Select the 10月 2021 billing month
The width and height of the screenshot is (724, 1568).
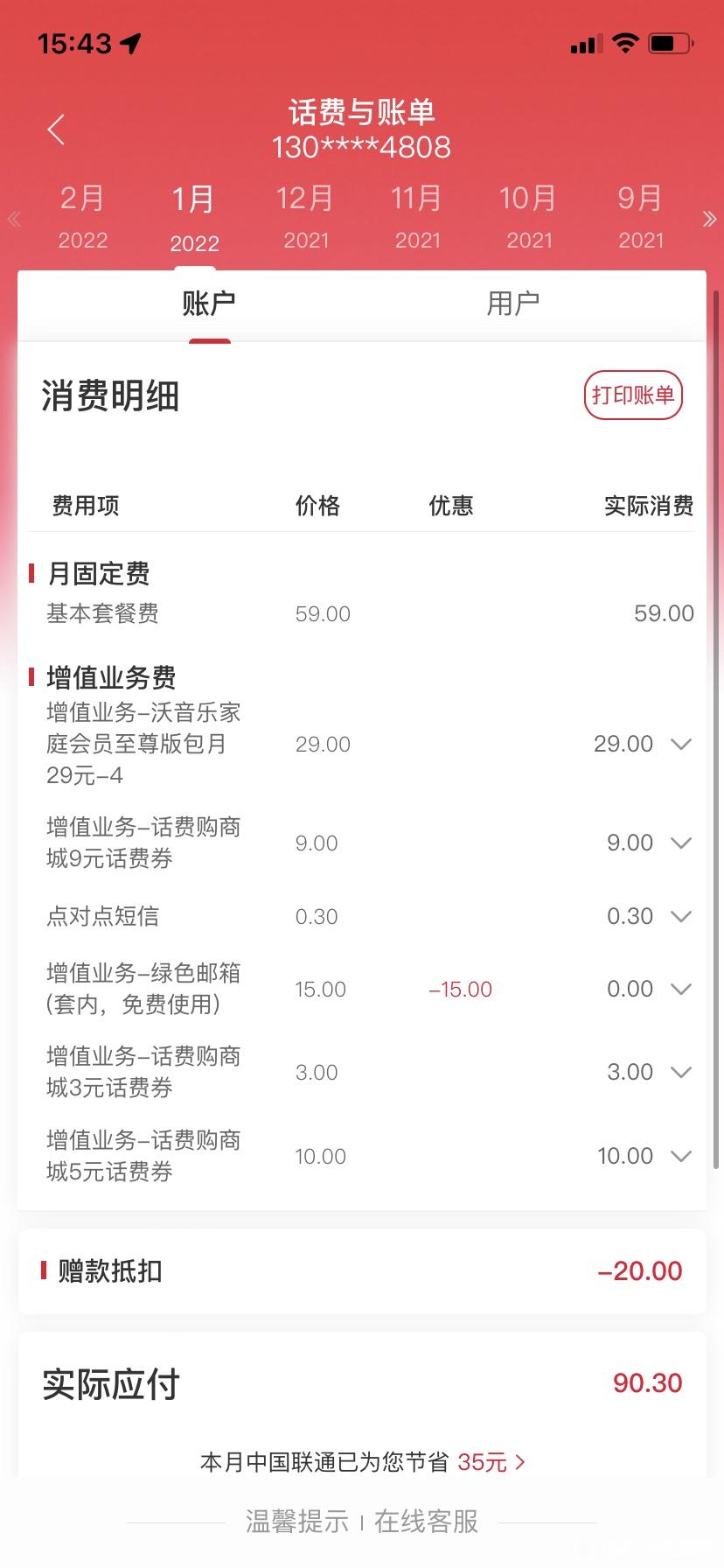pyautogui.click(x=529, y=217)
